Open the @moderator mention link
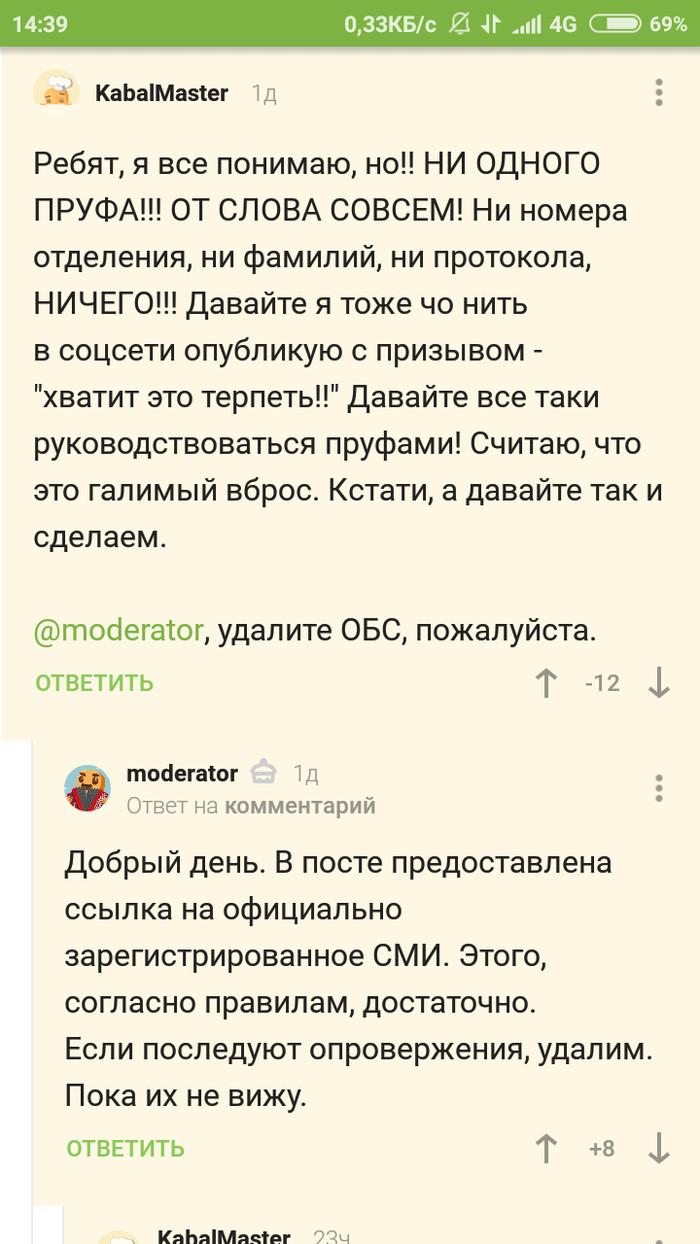Viewport: 700px width, 1244px height. tap(119, 631)
